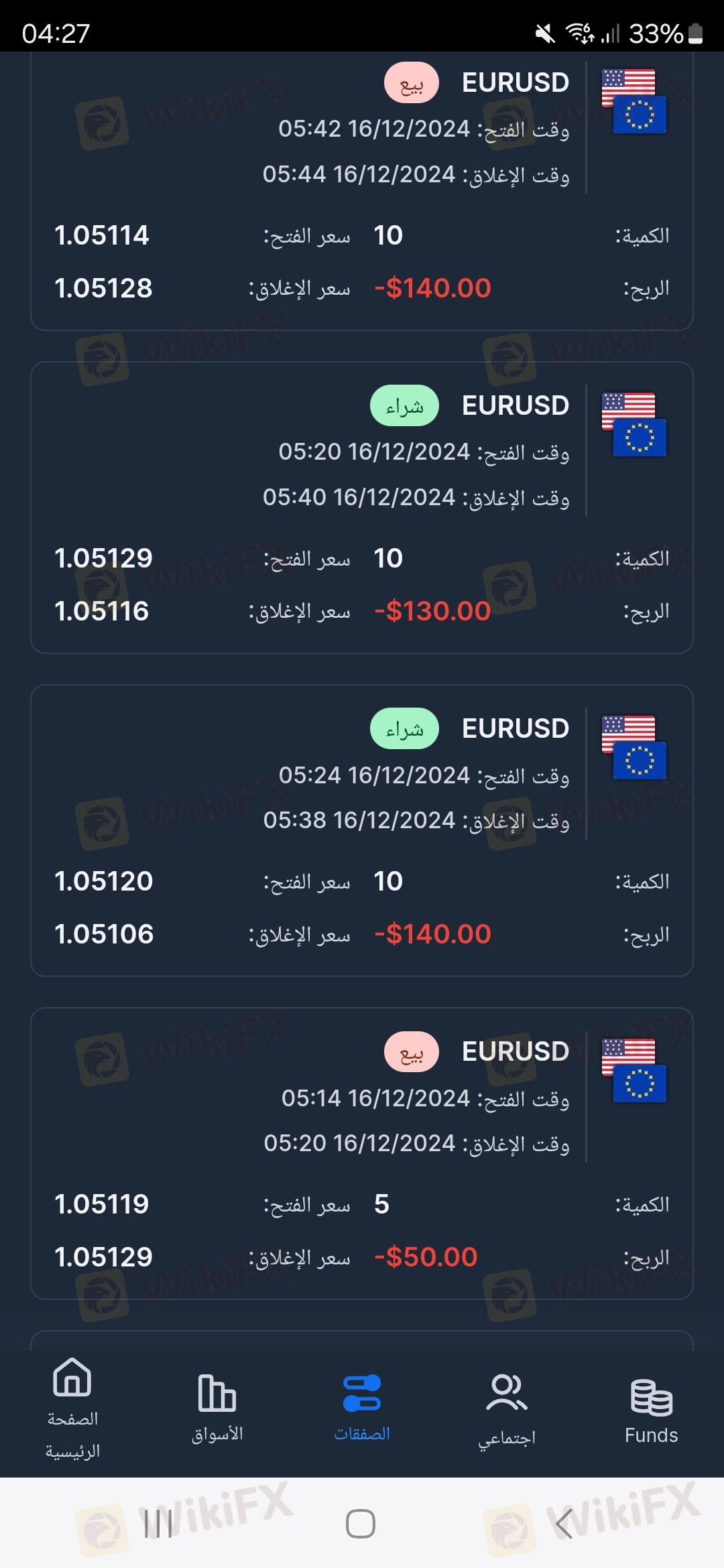
Task: Tap the system home button
Action: coord(361,1523)
